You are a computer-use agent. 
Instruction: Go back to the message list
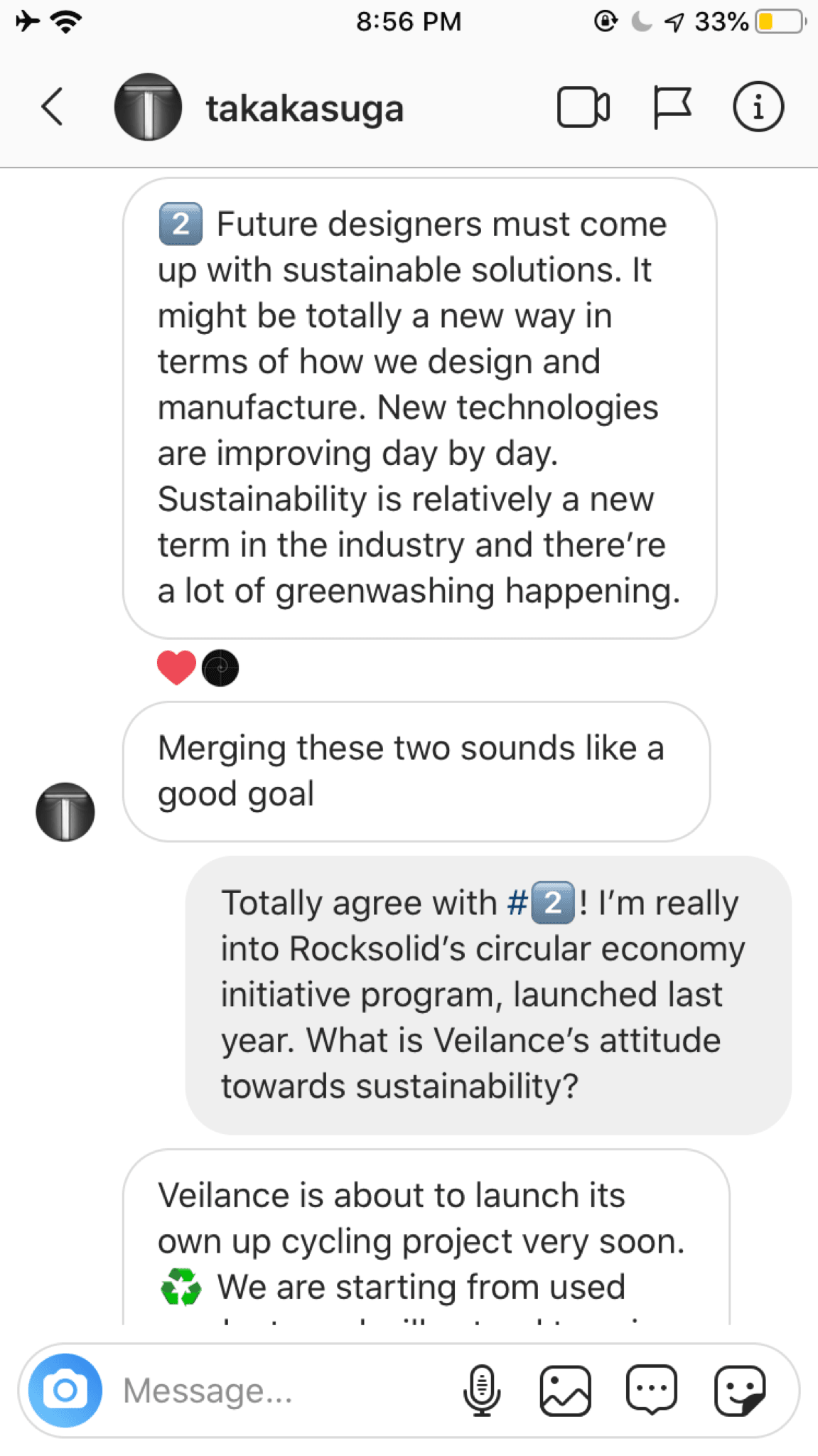coord(53,107)
